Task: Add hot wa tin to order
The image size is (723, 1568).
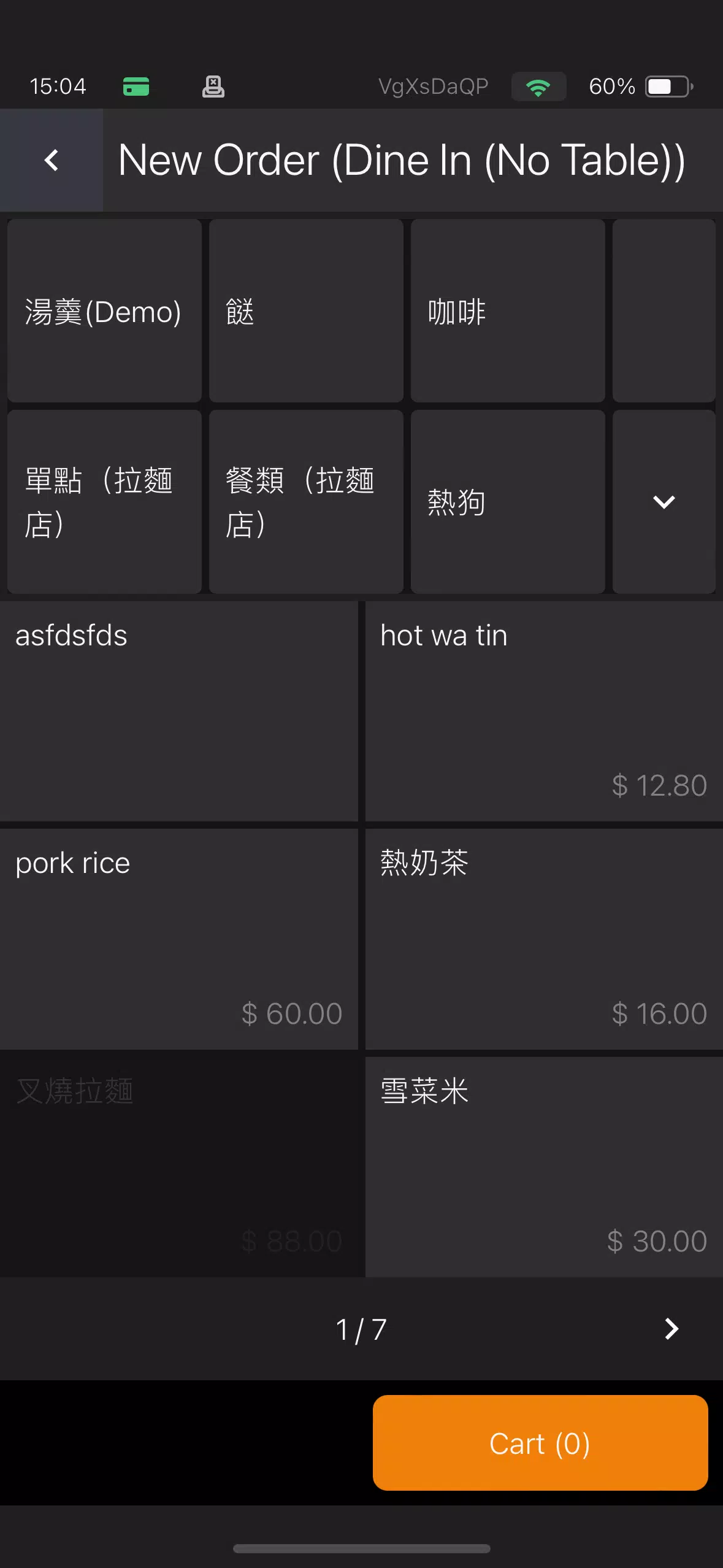Action: coord(544,711)
